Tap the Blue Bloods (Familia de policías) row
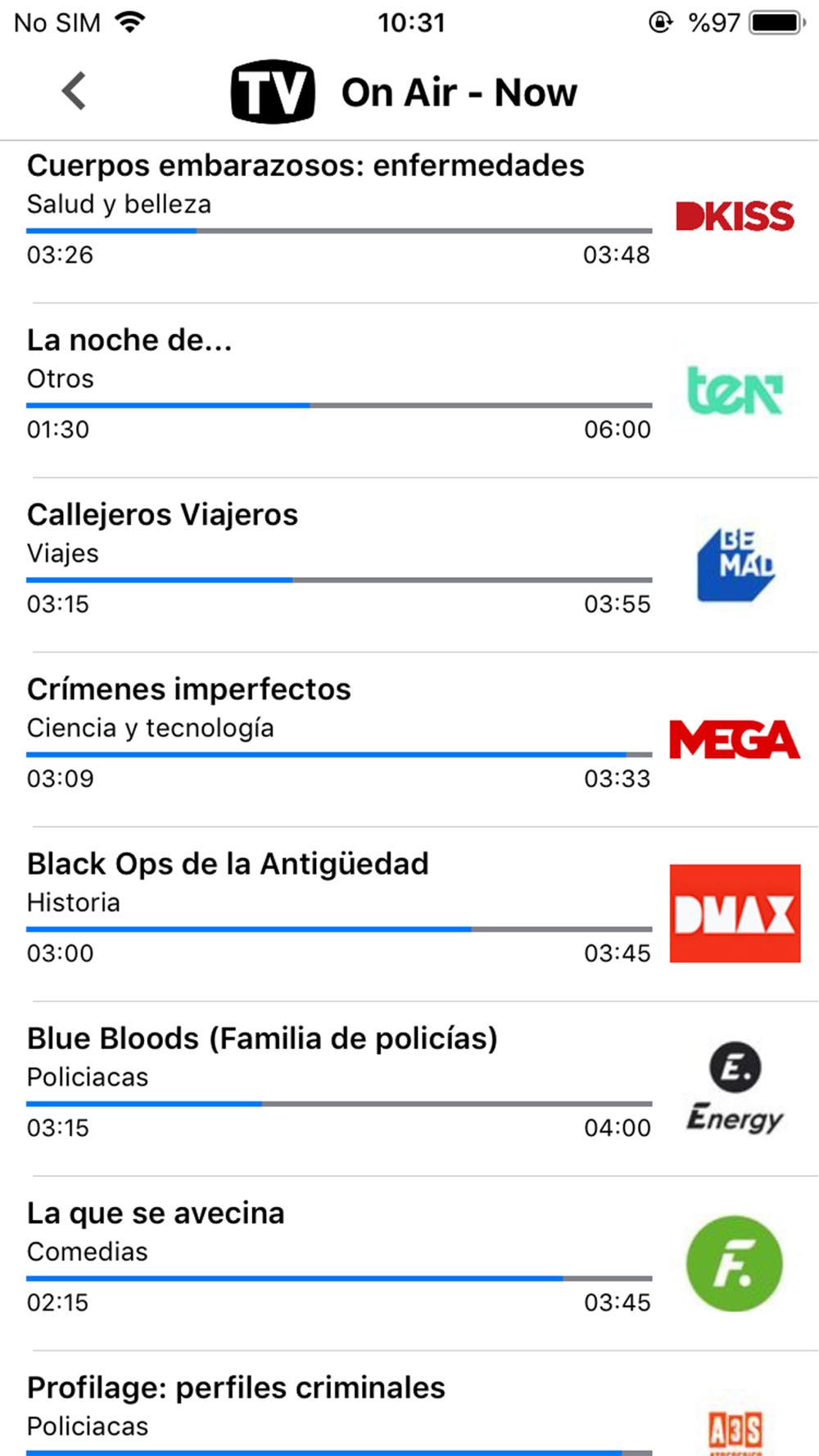Image resolution: width=819 pixels, height=1456 pixels. [x=409, y=1088]
